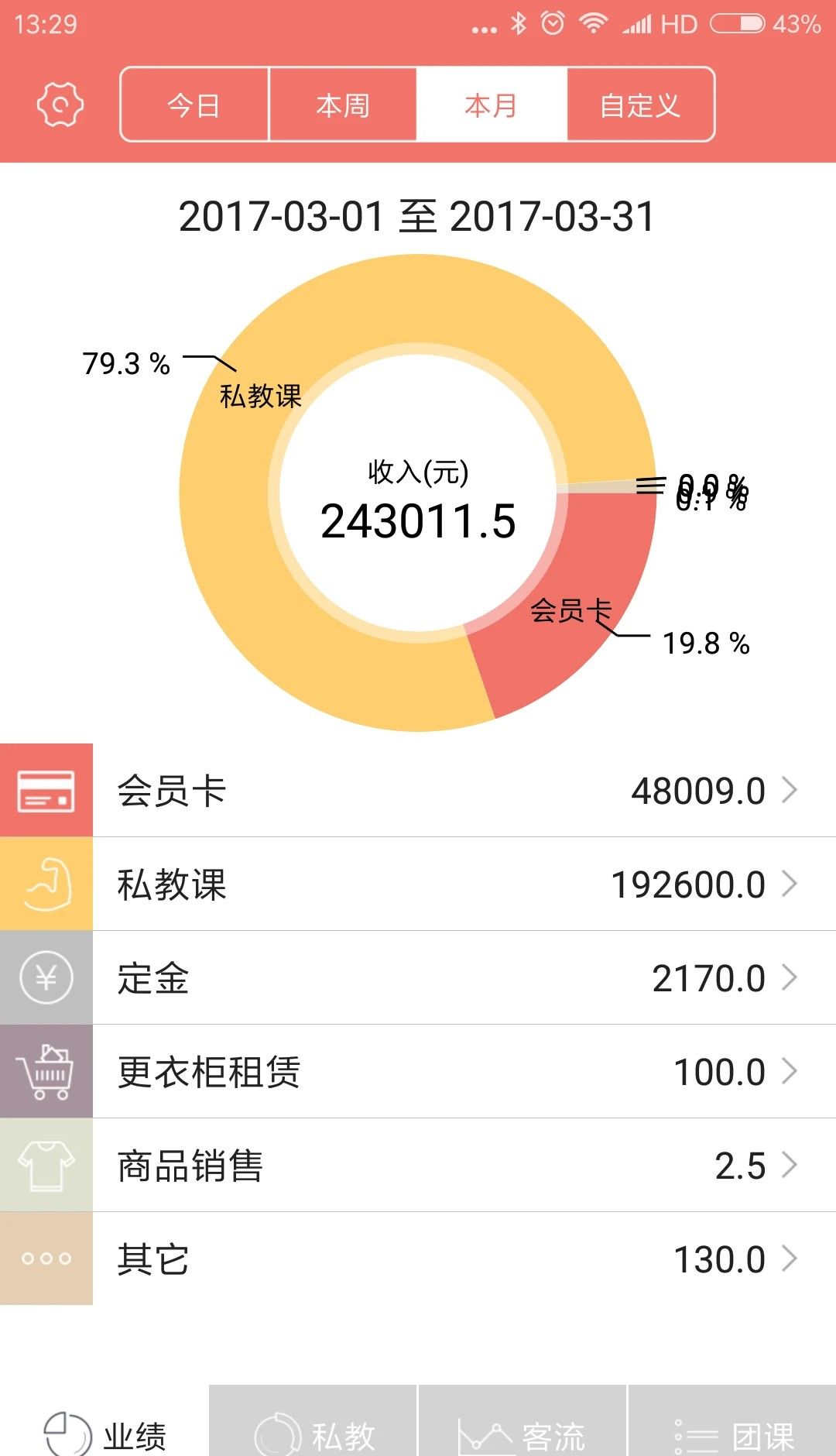Click the 私教课 muscle arm icon
The image size is (836, 1456).
click(46, 884)
